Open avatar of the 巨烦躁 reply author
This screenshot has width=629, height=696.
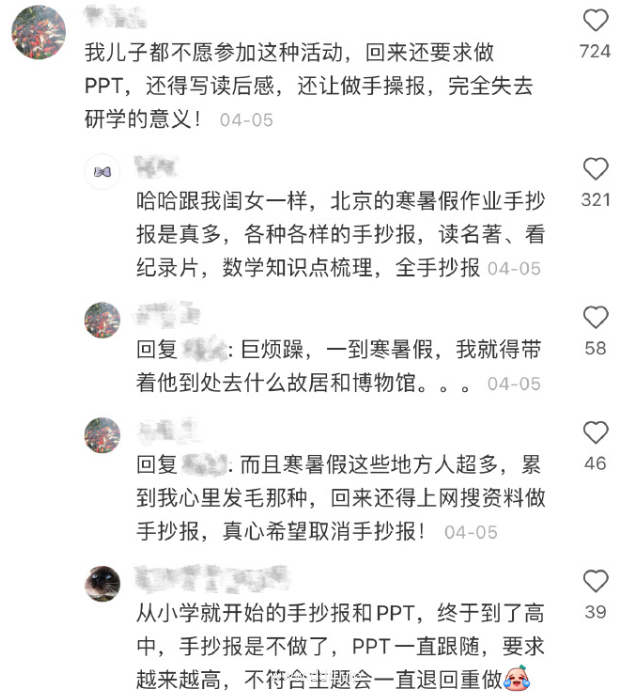[102, 320]
